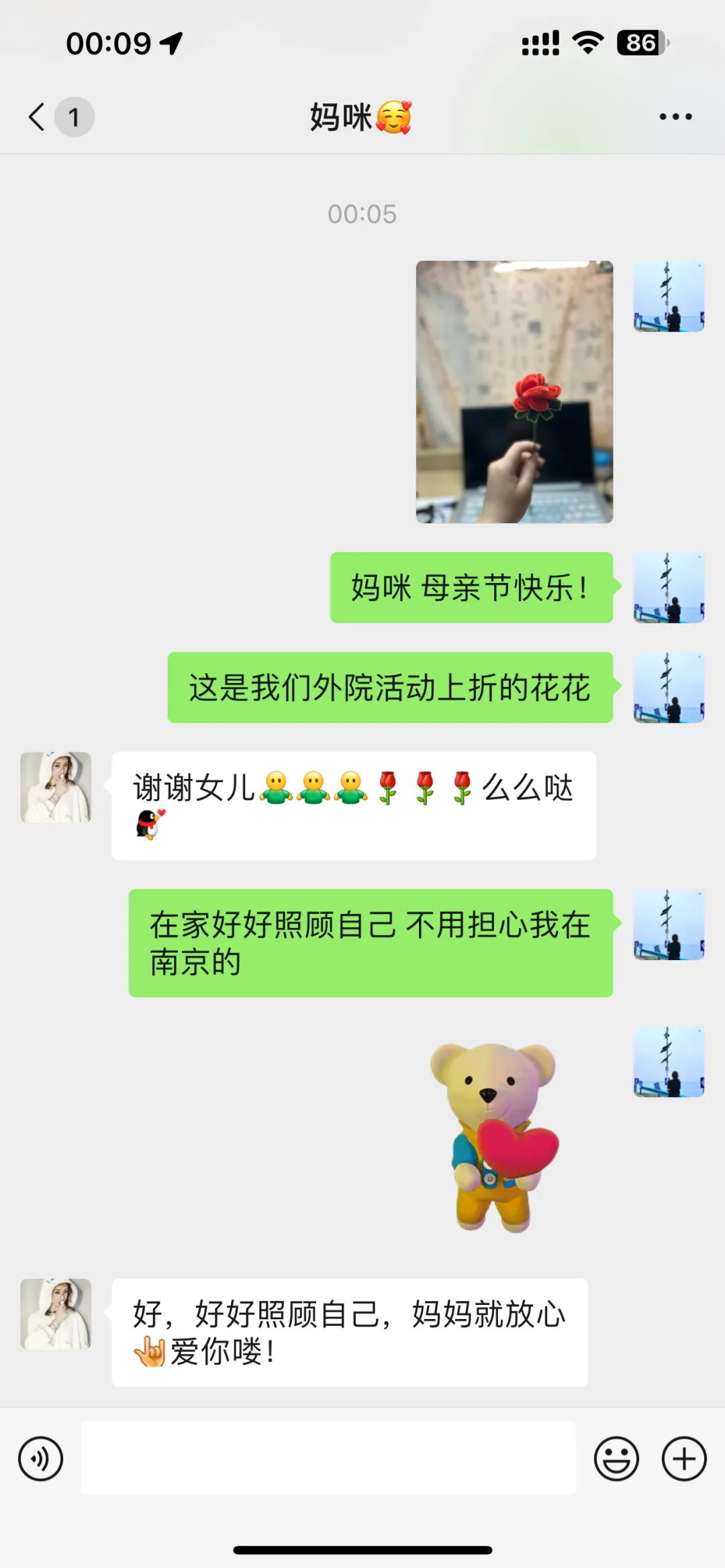The height and width of the screenshot is (1568, 725).
Task: Open the plus attachments menu
Action: (x=684, y=1459)
